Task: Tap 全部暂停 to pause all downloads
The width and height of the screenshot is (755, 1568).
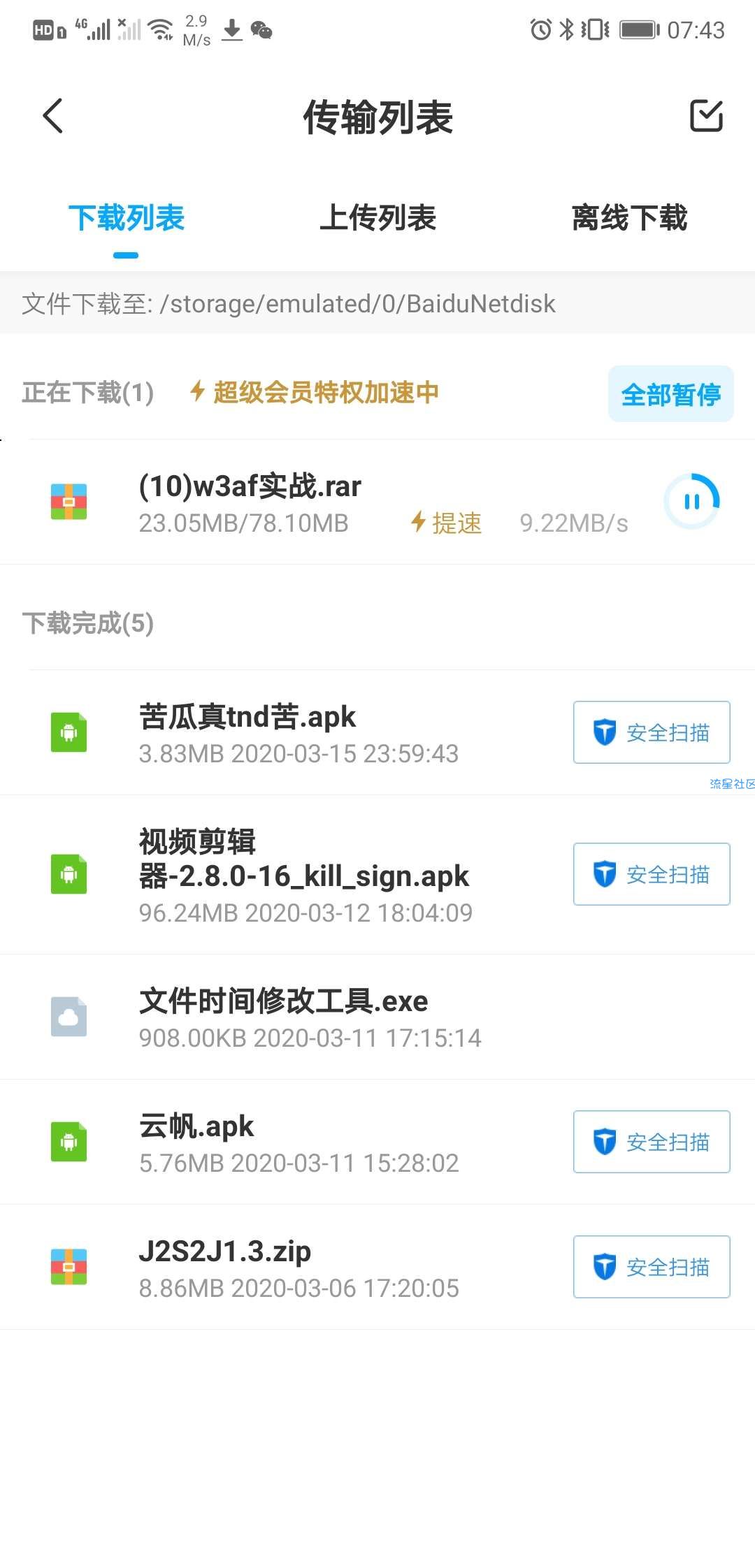Action: pos(670,394)
